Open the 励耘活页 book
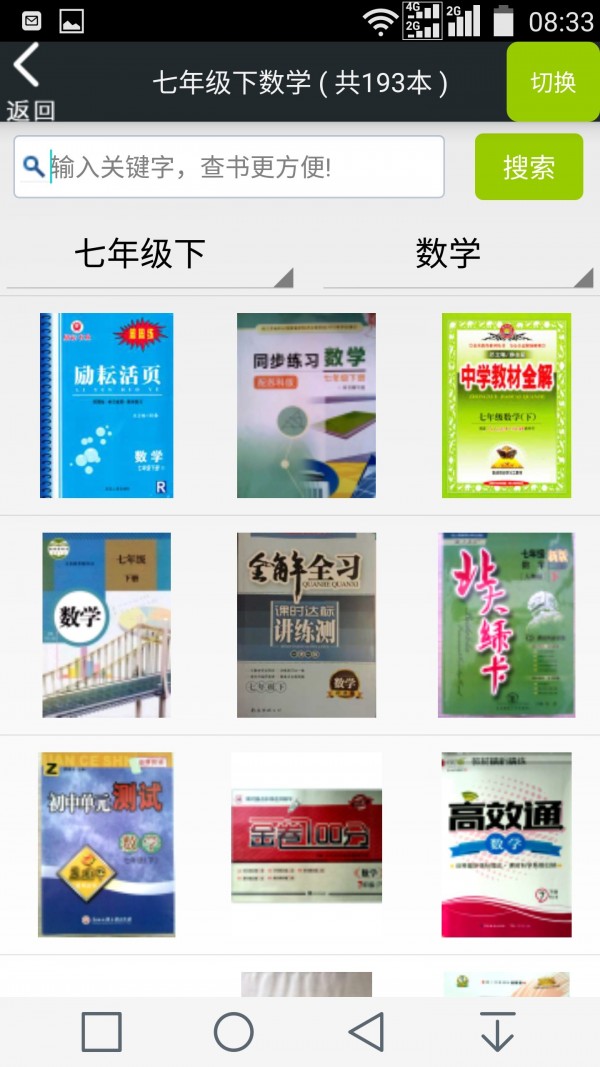This screenshot has width=600, height=1067. [x=106, y=405]
